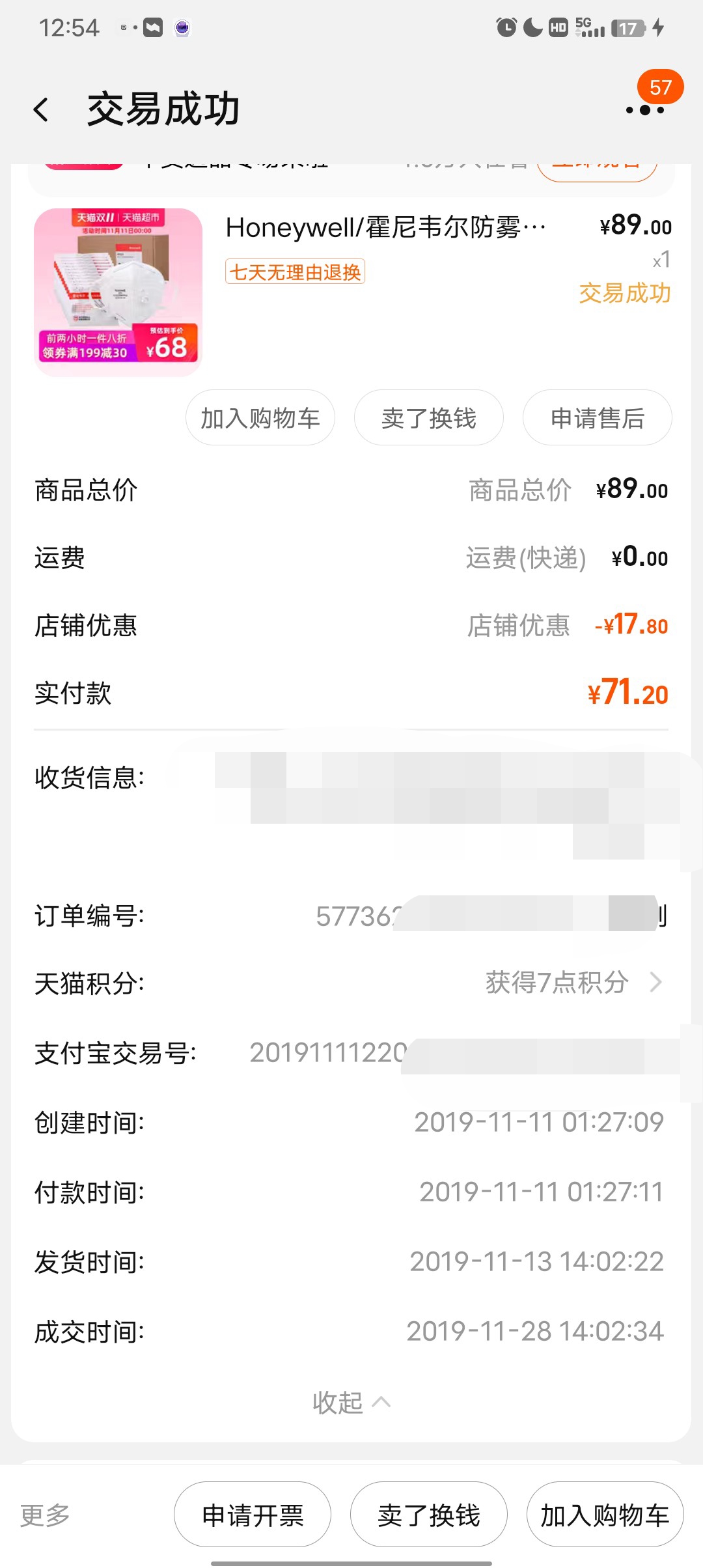Tap 卖了换钱 in the bottom bar
Image resolution: width=703 pixels, height=1568 pixels.
pyautogui.click(x=428, y=1515)
